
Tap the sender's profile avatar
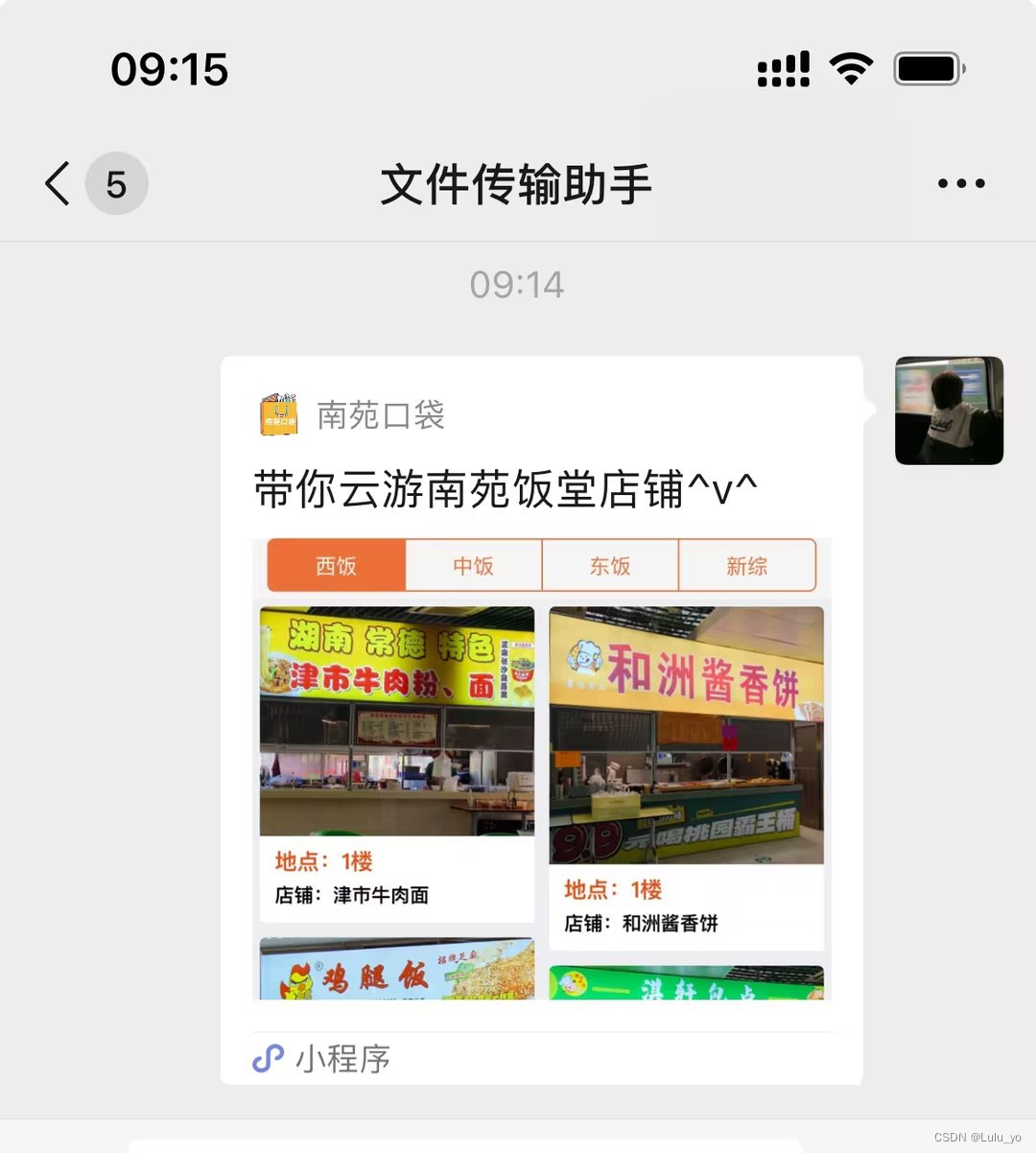coord(949,411)
